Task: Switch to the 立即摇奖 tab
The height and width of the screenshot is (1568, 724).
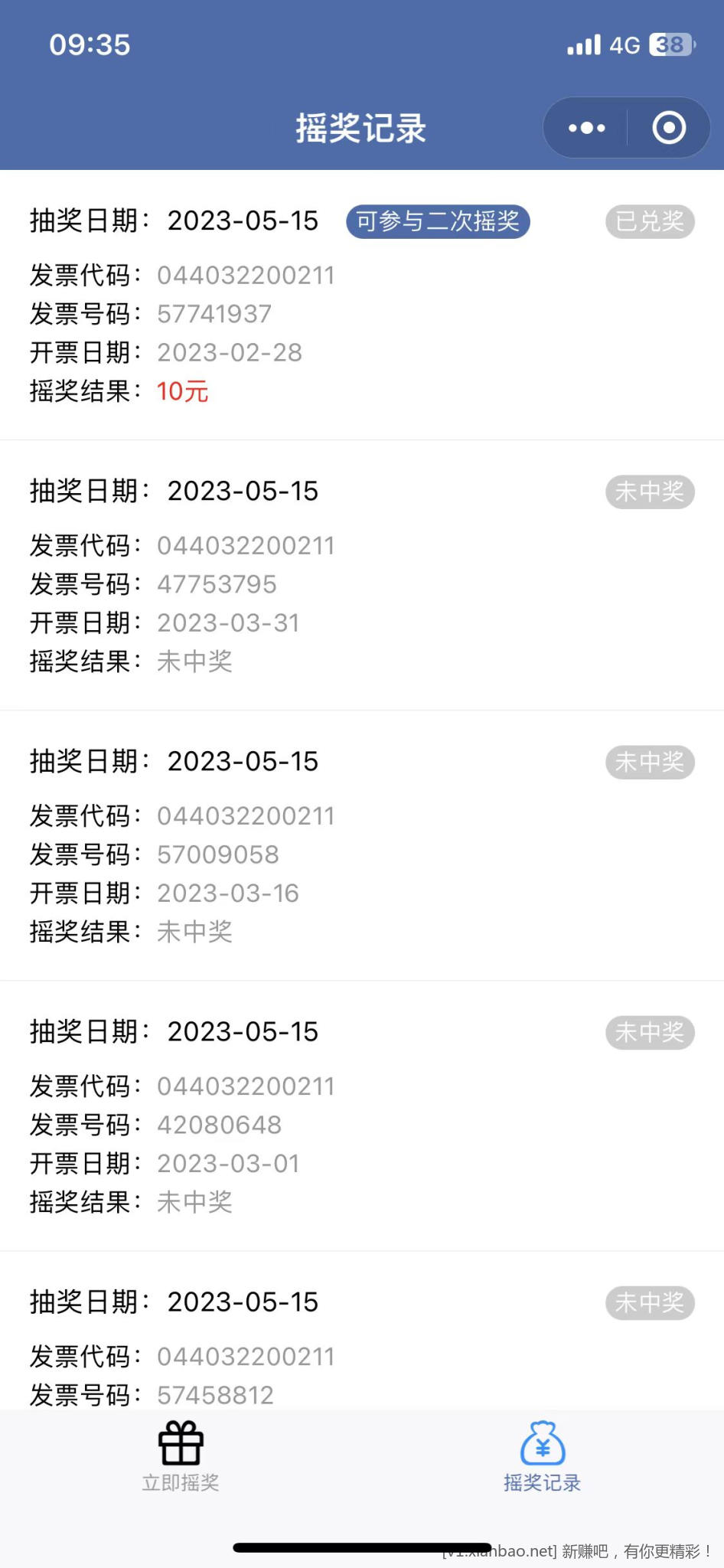Action: (181, 1456)
